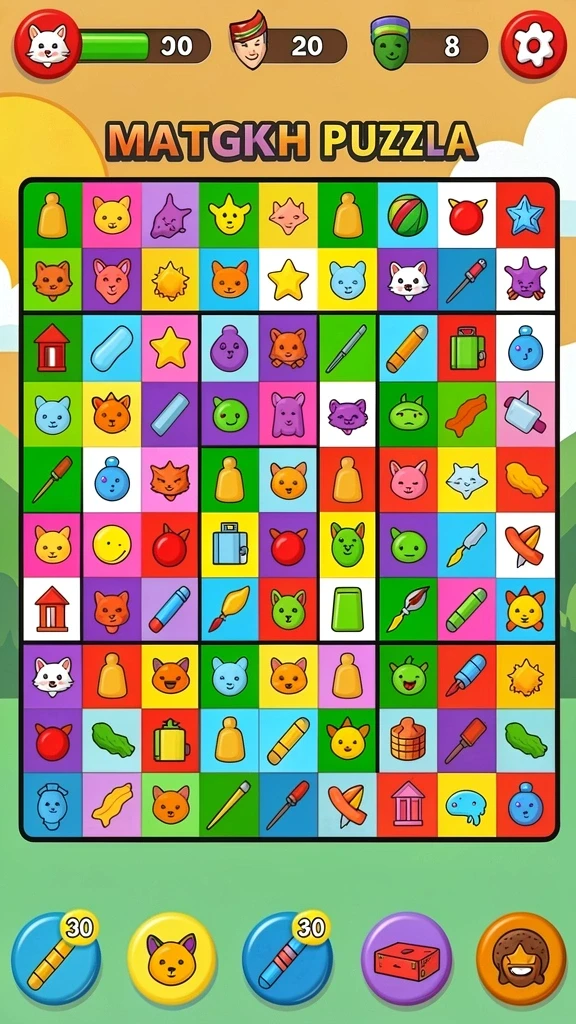Tap the yellow smiley face tile
This screenshot has width=576, height=1024.
(112, 545)
